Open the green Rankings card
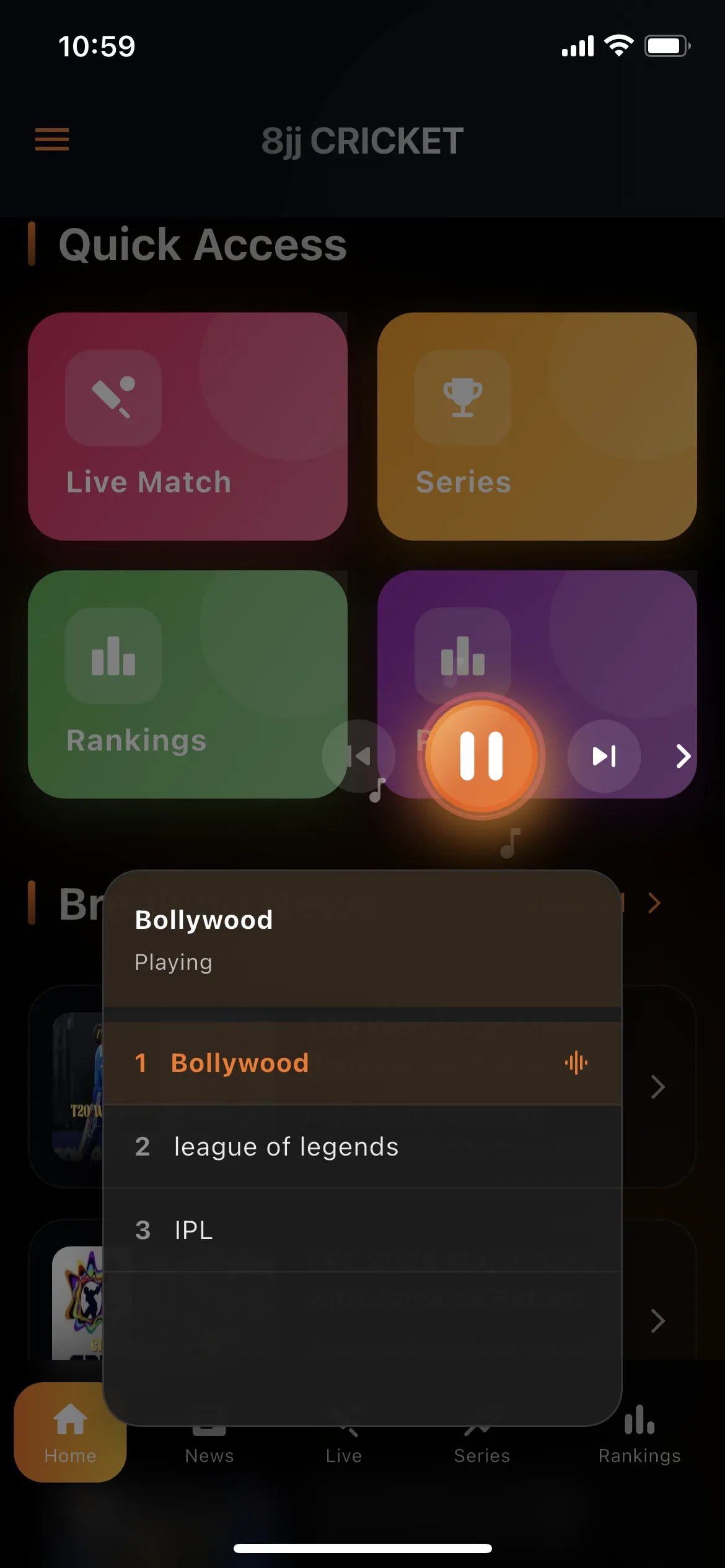The width and height of the screenshot is (725, 1568). pyautogui.click(x=180, y=684)
